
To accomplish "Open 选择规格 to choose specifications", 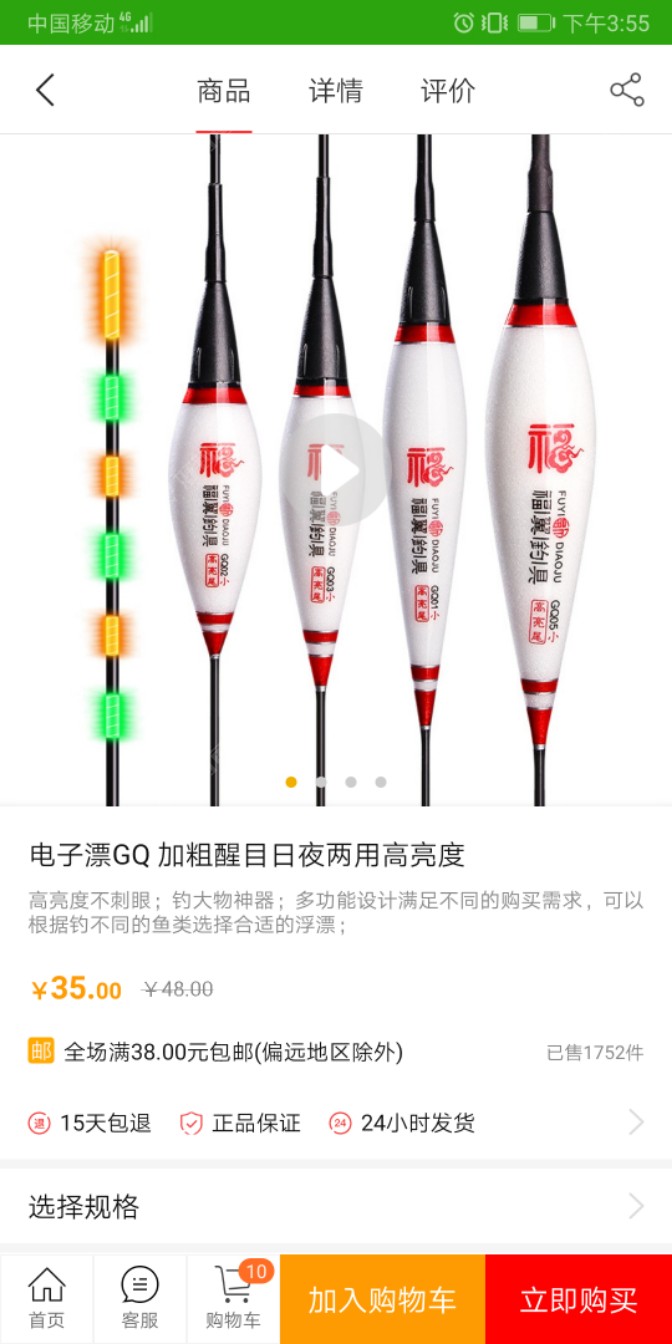I will pyautogui.click(x=336, y=1207).
